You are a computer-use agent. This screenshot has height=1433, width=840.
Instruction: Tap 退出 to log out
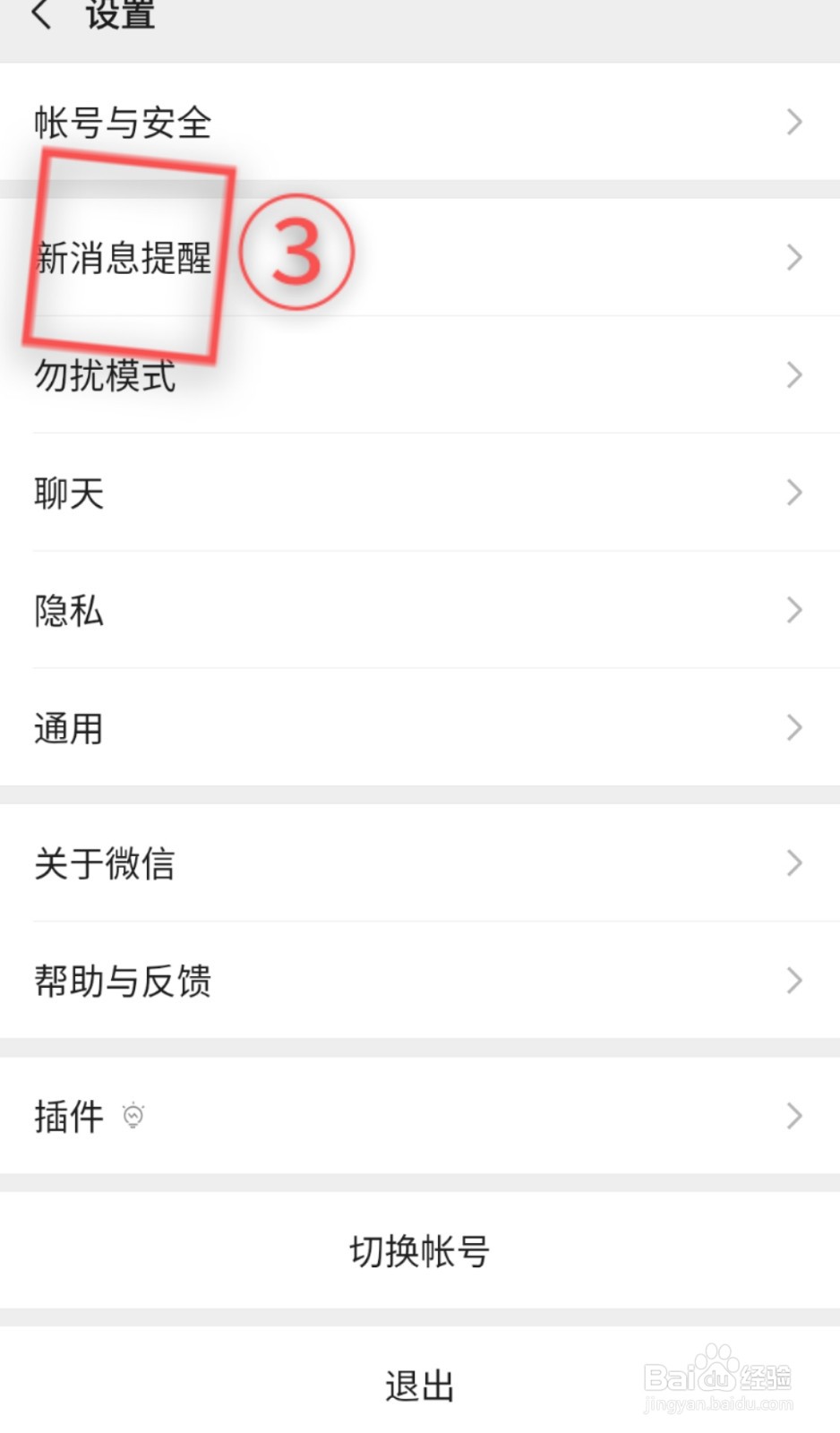[419, 1385]
